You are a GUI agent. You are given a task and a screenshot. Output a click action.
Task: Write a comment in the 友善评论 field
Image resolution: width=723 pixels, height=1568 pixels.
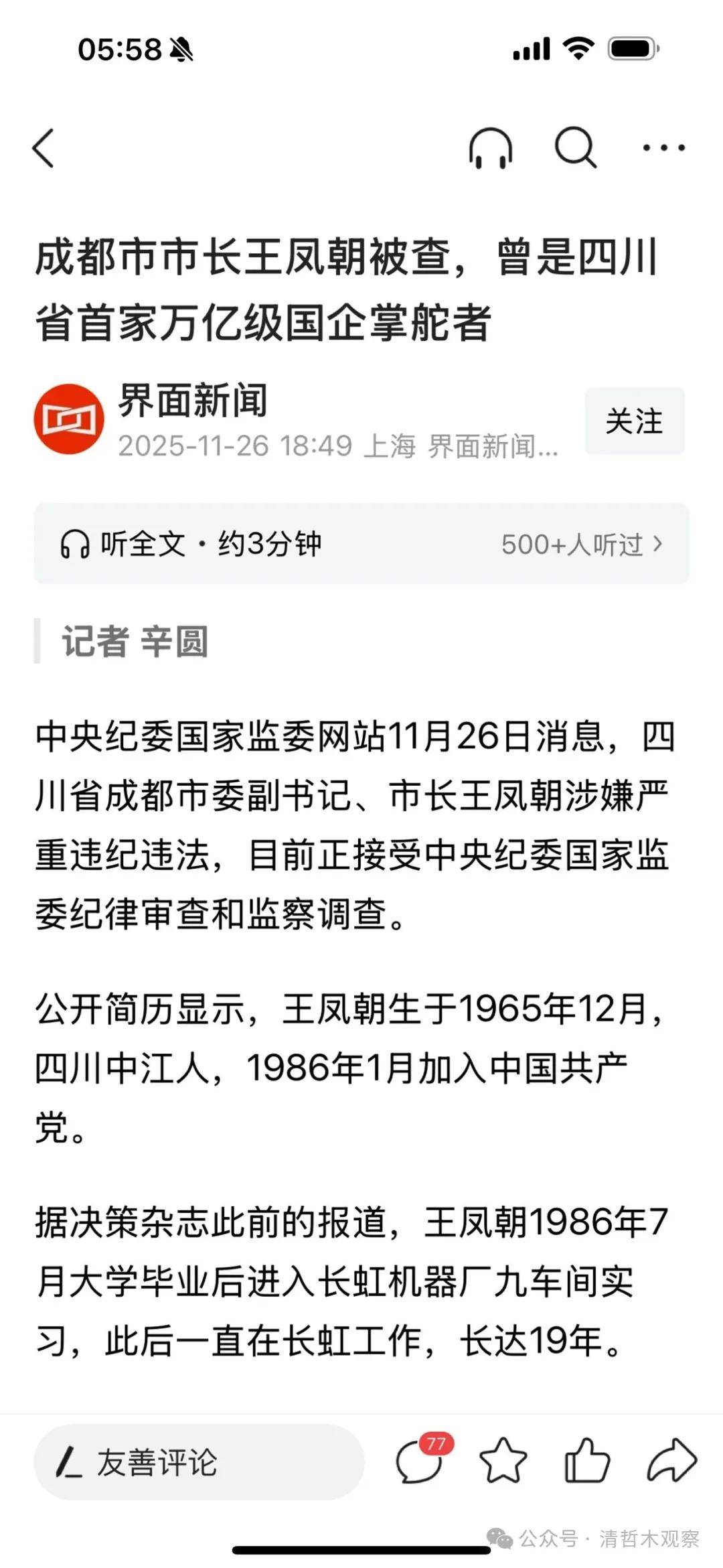199,1463
